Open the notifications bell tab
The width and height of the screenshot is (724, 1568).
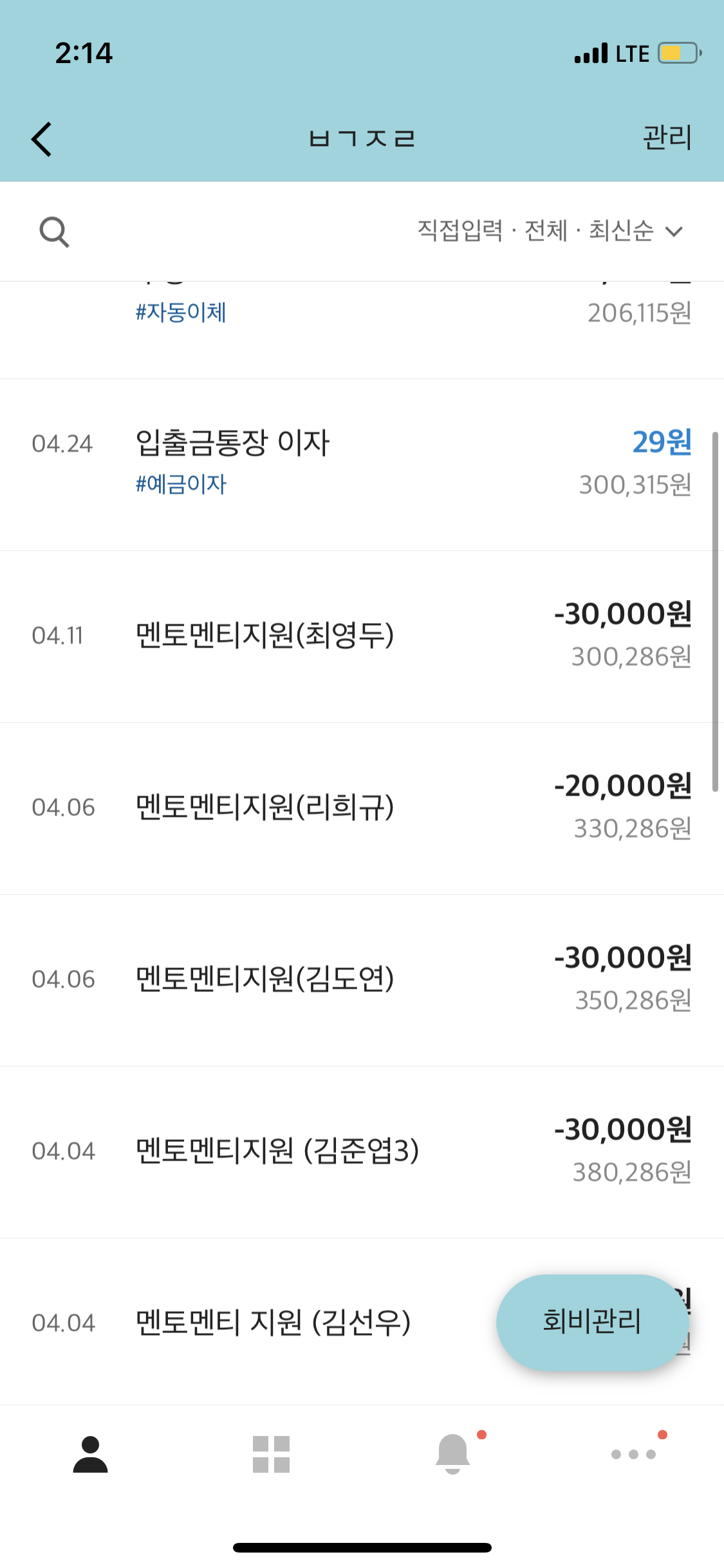[x=453, y=1454]
